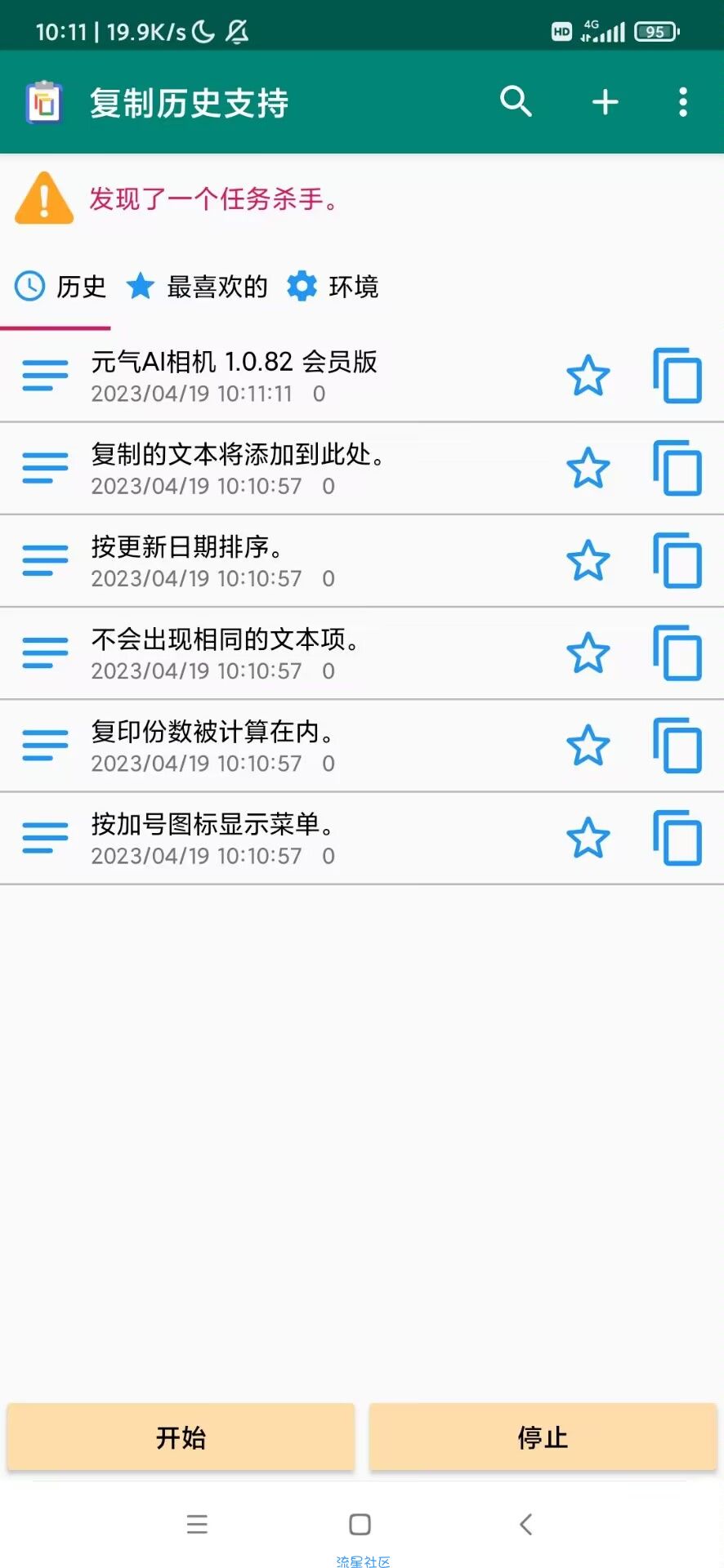Favorite the 元气AI相机 1.0.82 会员版 entry
The image size is (724, 1568).
(588, 376)
